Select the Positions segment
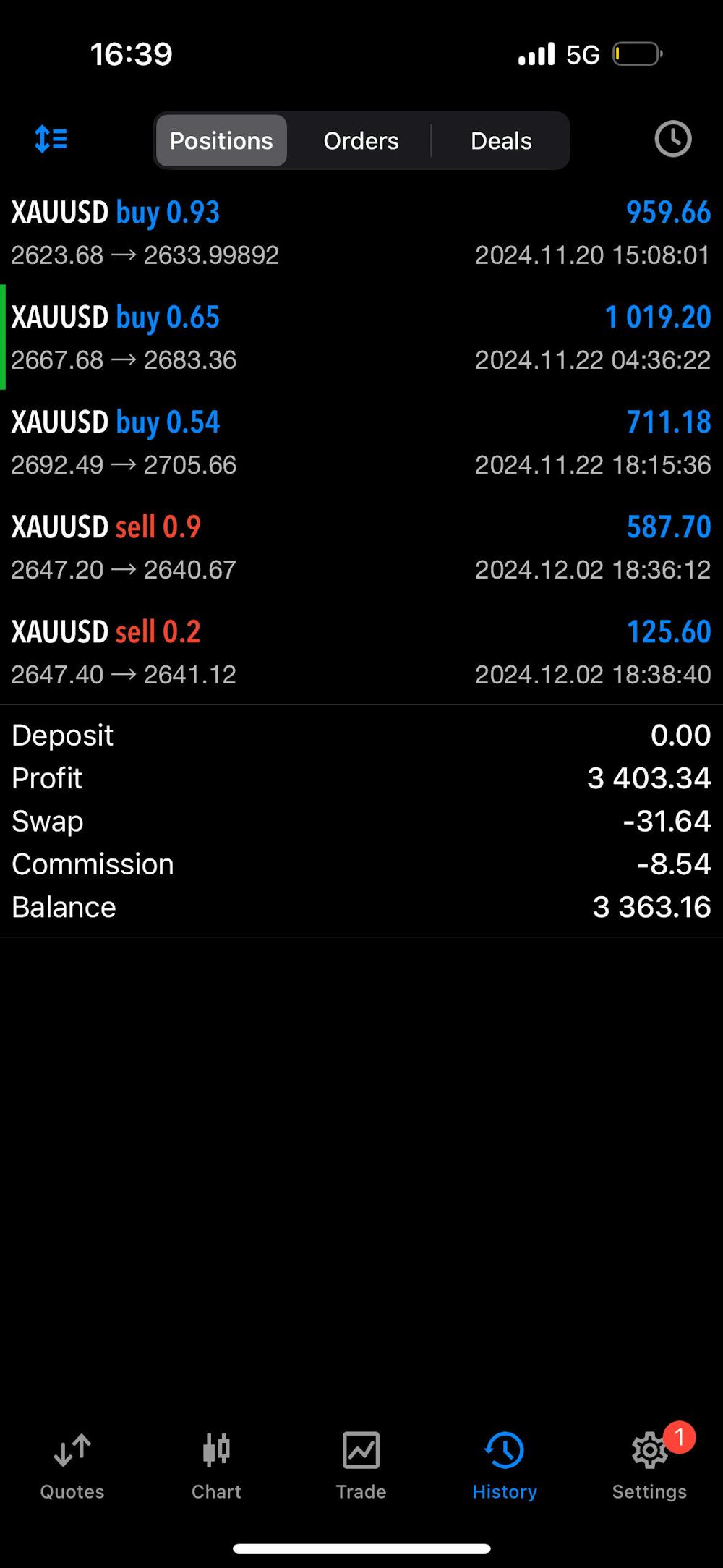 [x=221, y=140]
